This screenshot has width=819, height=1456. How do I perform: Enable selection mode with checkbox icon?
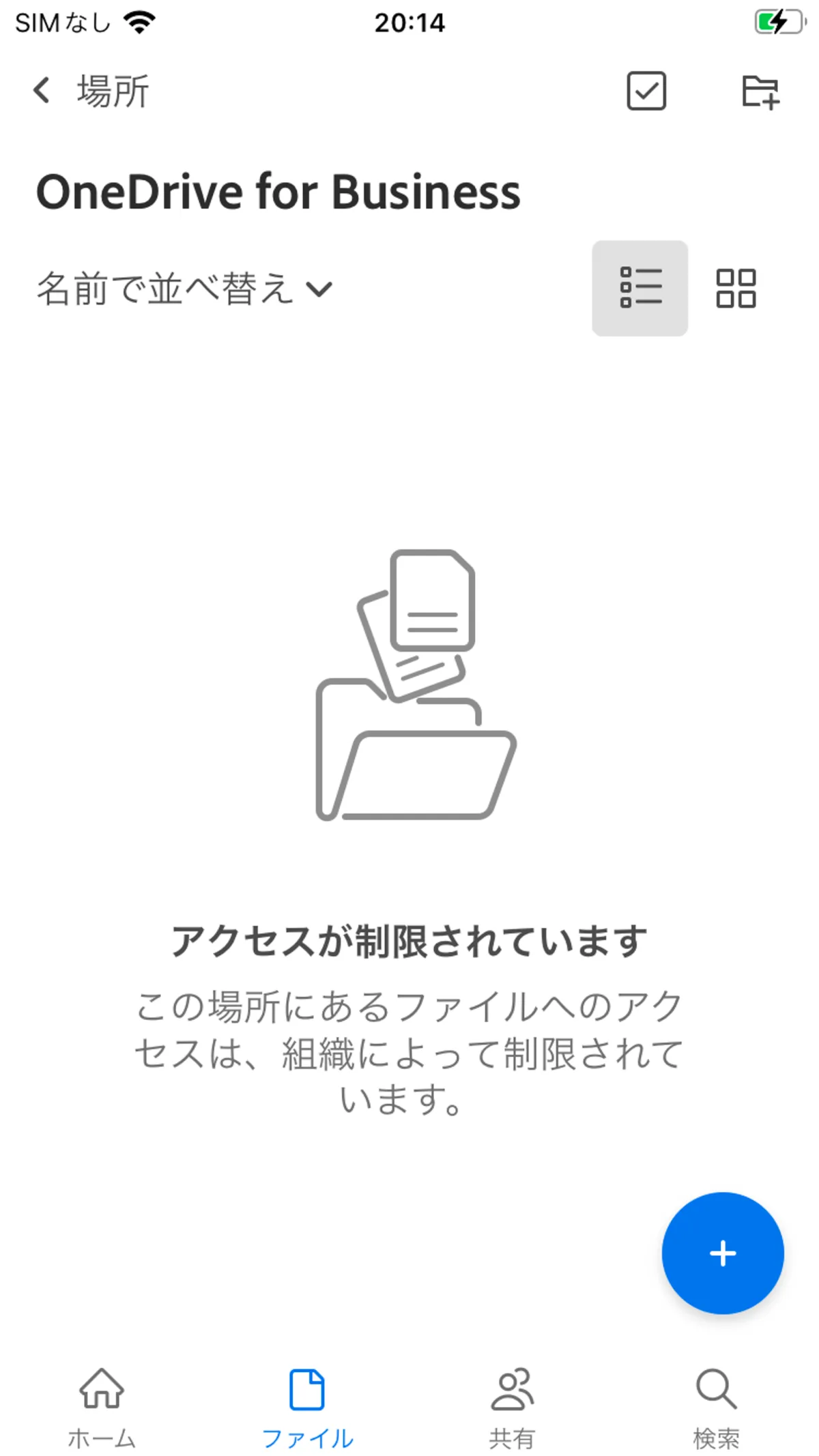[x=646, y=91]
